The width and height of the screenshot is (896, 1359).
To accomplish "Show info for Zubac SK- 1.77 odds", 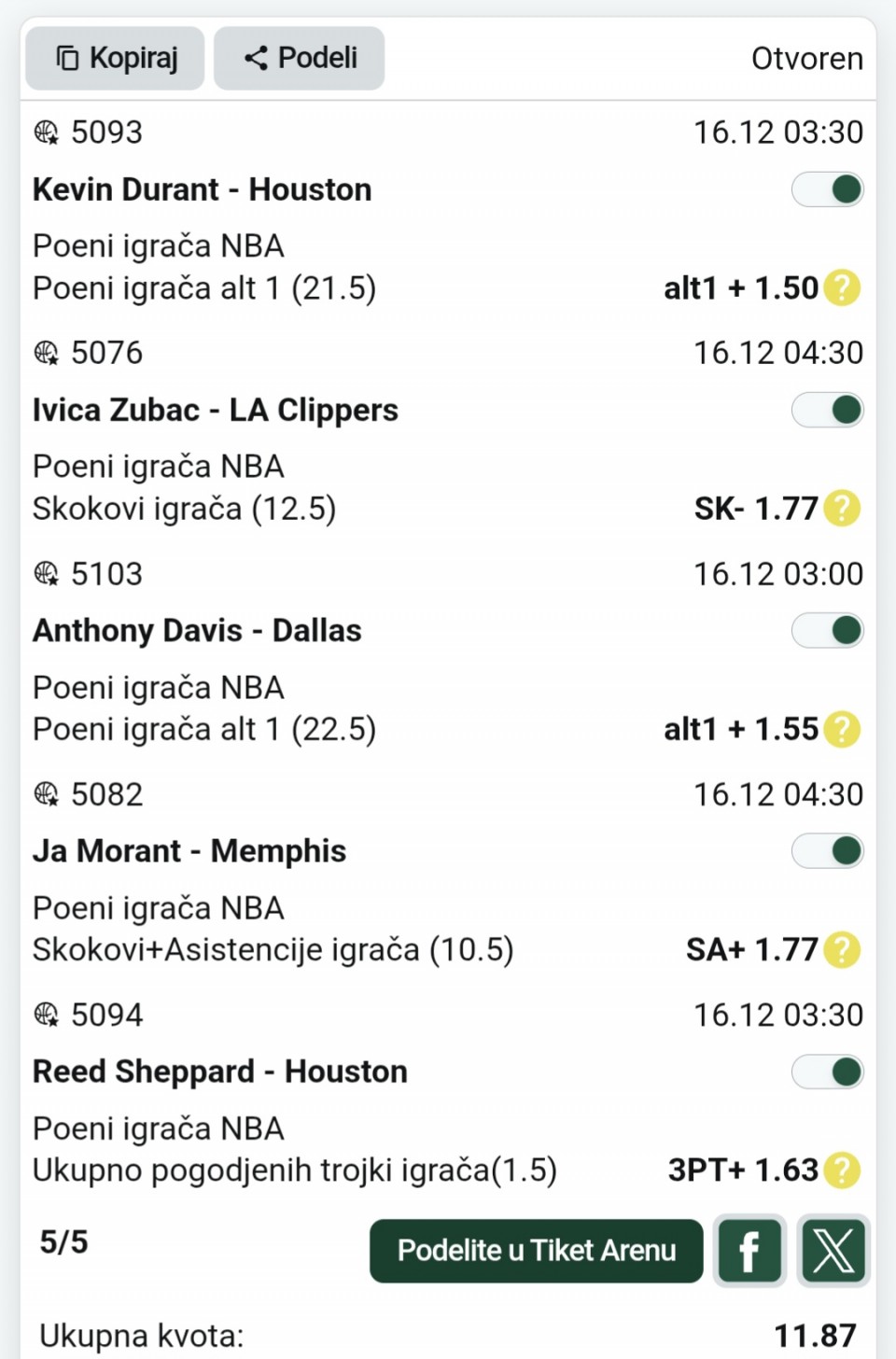I will click(x=842, y=509).
